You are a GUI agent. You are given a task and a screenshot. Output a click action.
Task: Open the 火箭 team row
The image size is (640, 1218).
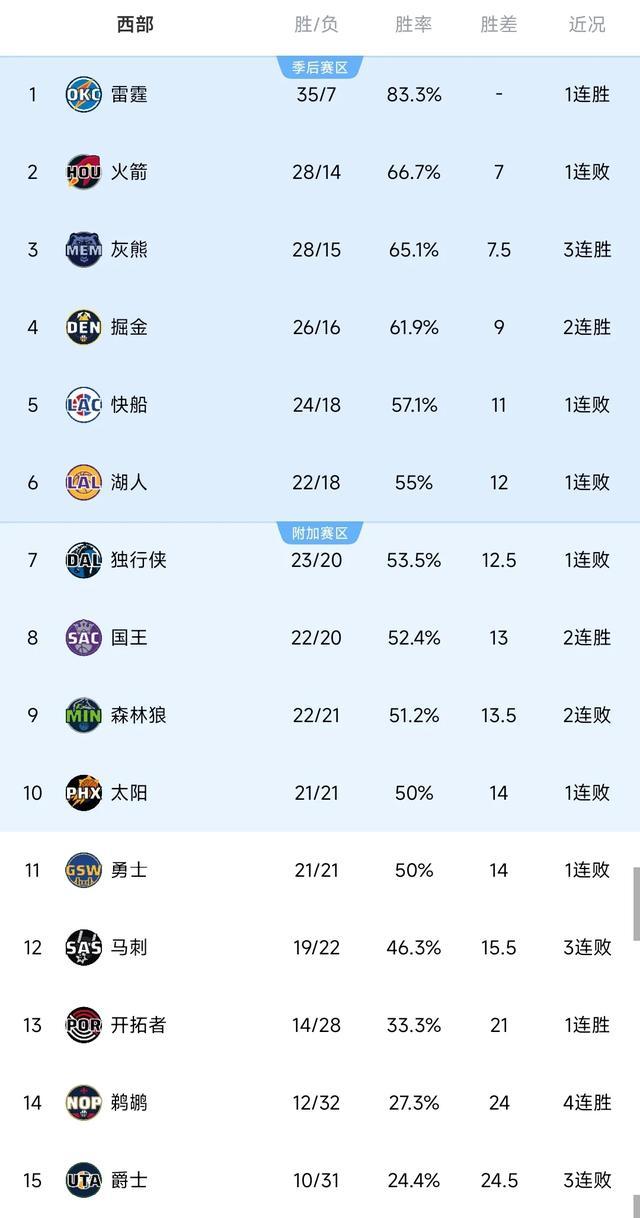[x=320, y=172]
